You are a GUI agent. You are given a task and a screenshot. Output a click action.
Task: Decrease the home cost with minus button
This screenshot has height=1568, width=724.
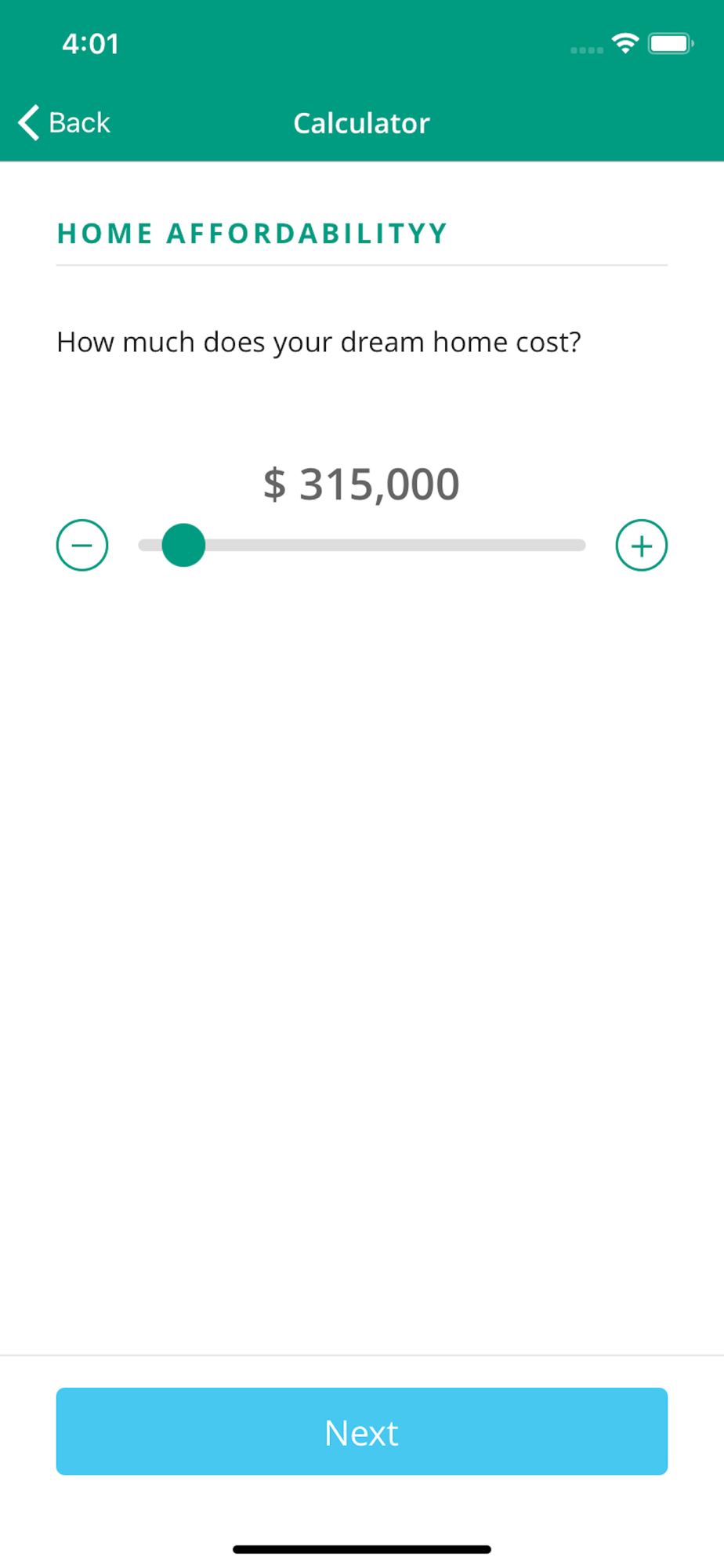click(x=82, y=545)
